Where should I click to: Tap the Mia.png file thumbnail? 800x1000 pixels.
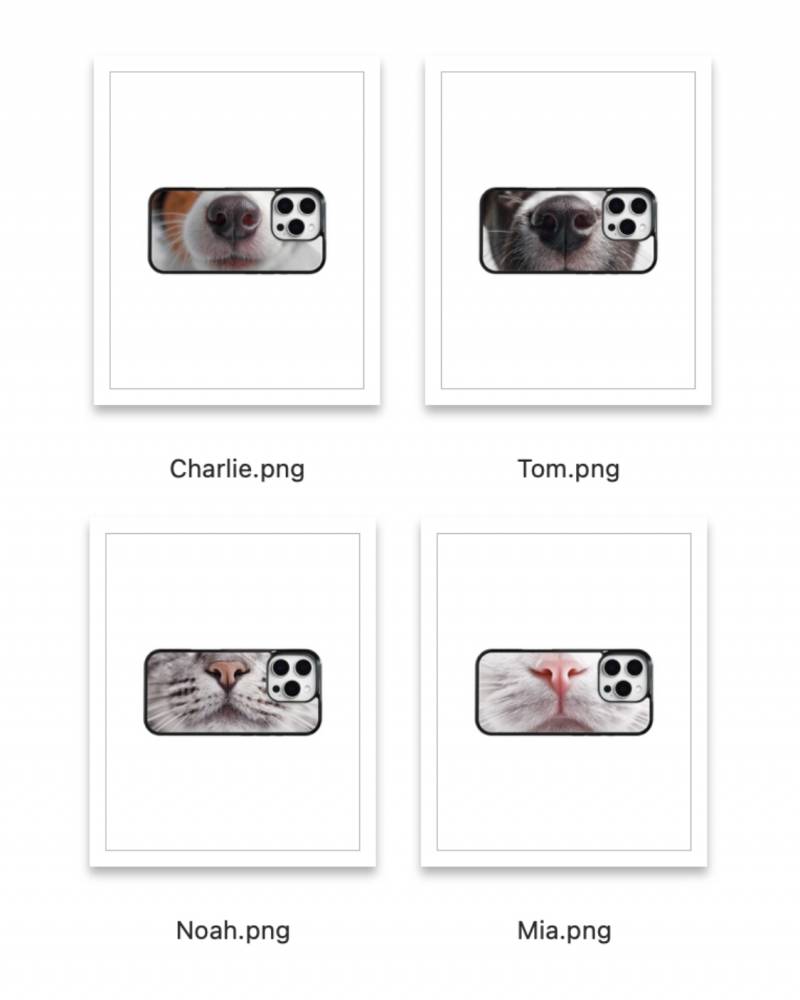(564, 691)
